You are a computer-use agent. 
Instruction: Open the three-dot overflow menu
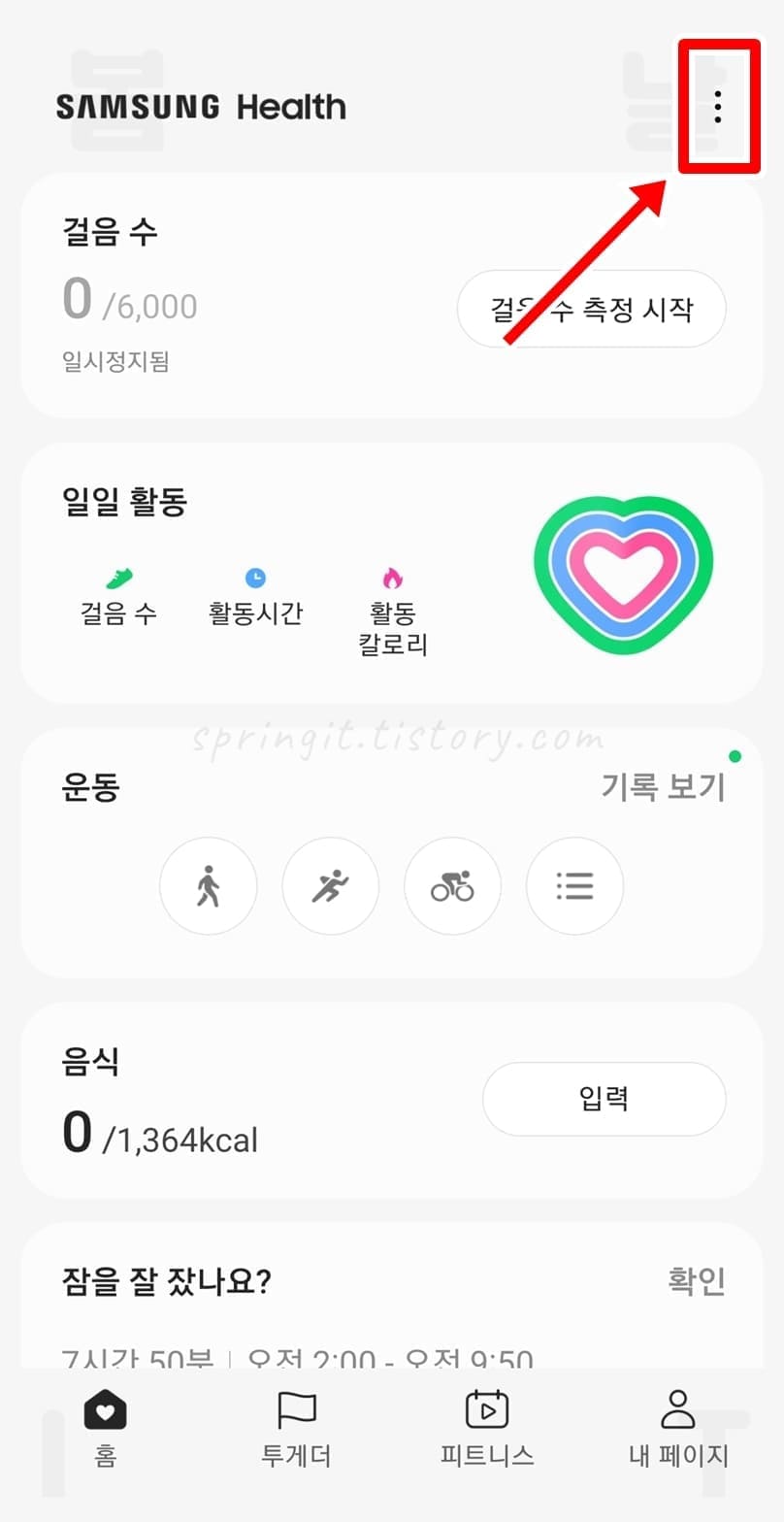pos(718,106)
